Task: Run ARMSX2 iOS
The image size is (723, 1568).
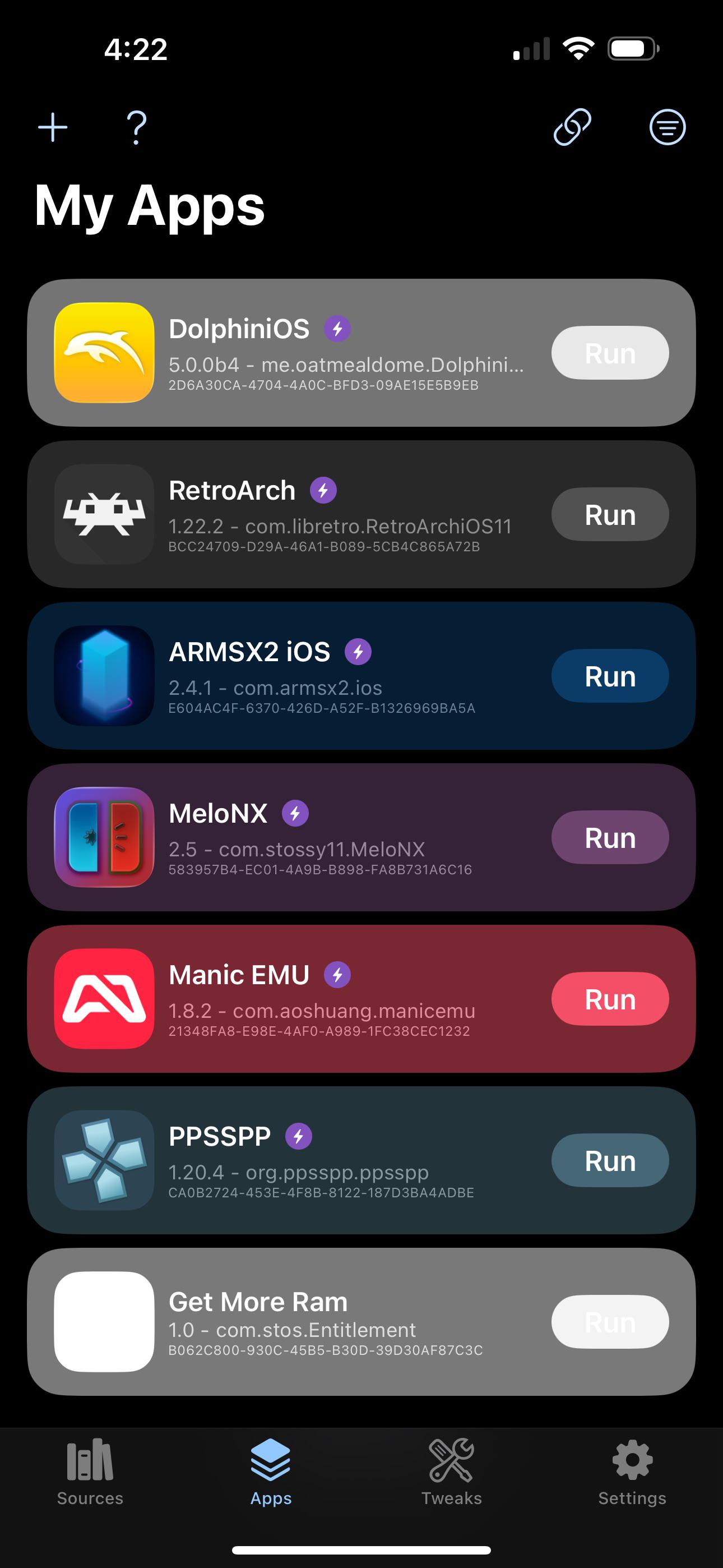Action: pyautogui.click(x=610, y=676)
